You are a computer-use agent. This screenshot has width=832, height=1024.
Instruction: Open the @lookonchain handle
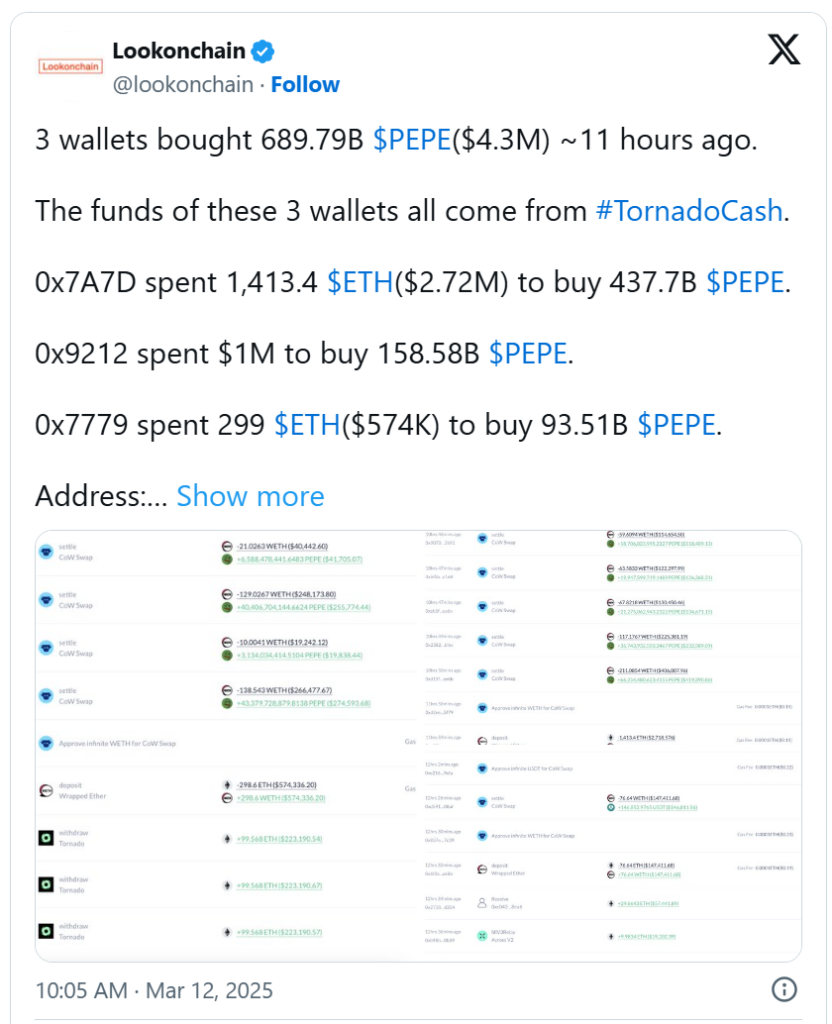point(183,85)
